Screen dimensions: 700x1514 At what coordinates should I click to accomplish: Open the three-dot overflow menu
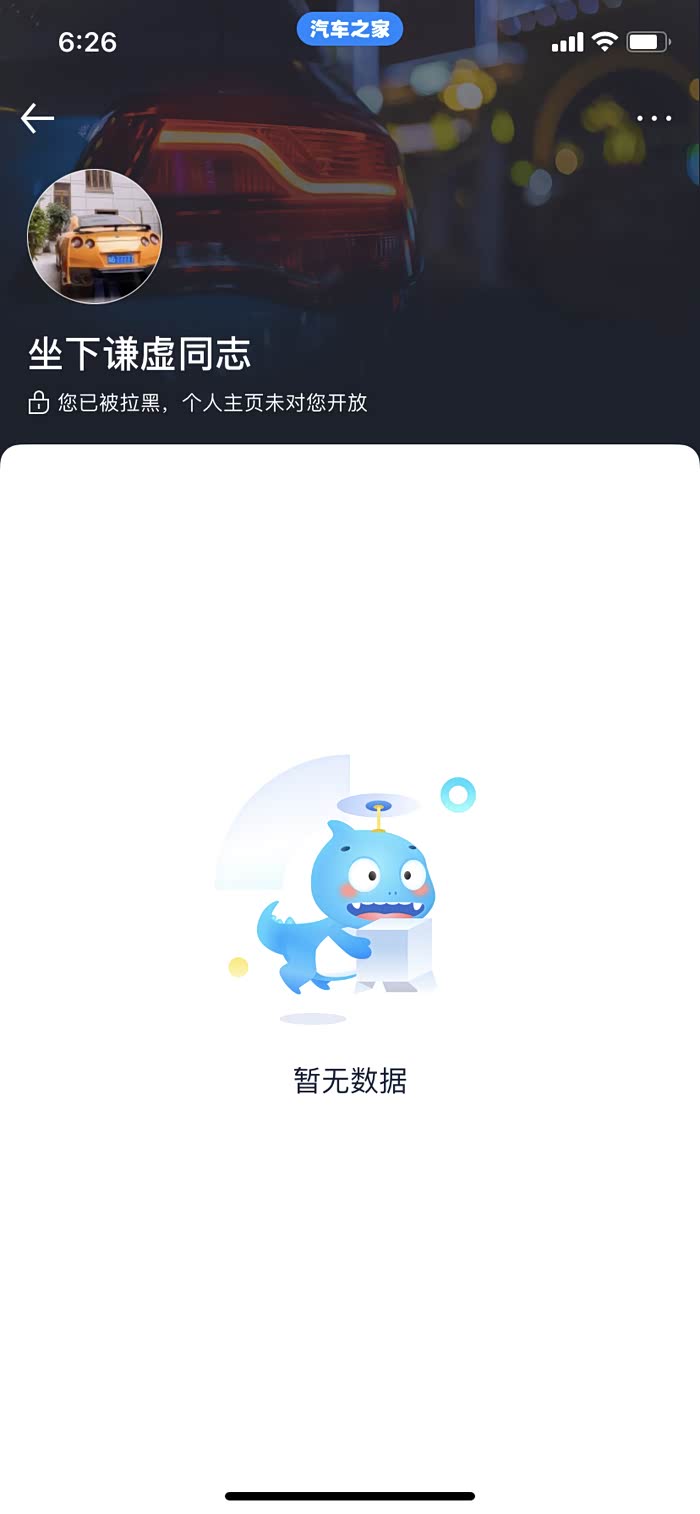[654, 119]
